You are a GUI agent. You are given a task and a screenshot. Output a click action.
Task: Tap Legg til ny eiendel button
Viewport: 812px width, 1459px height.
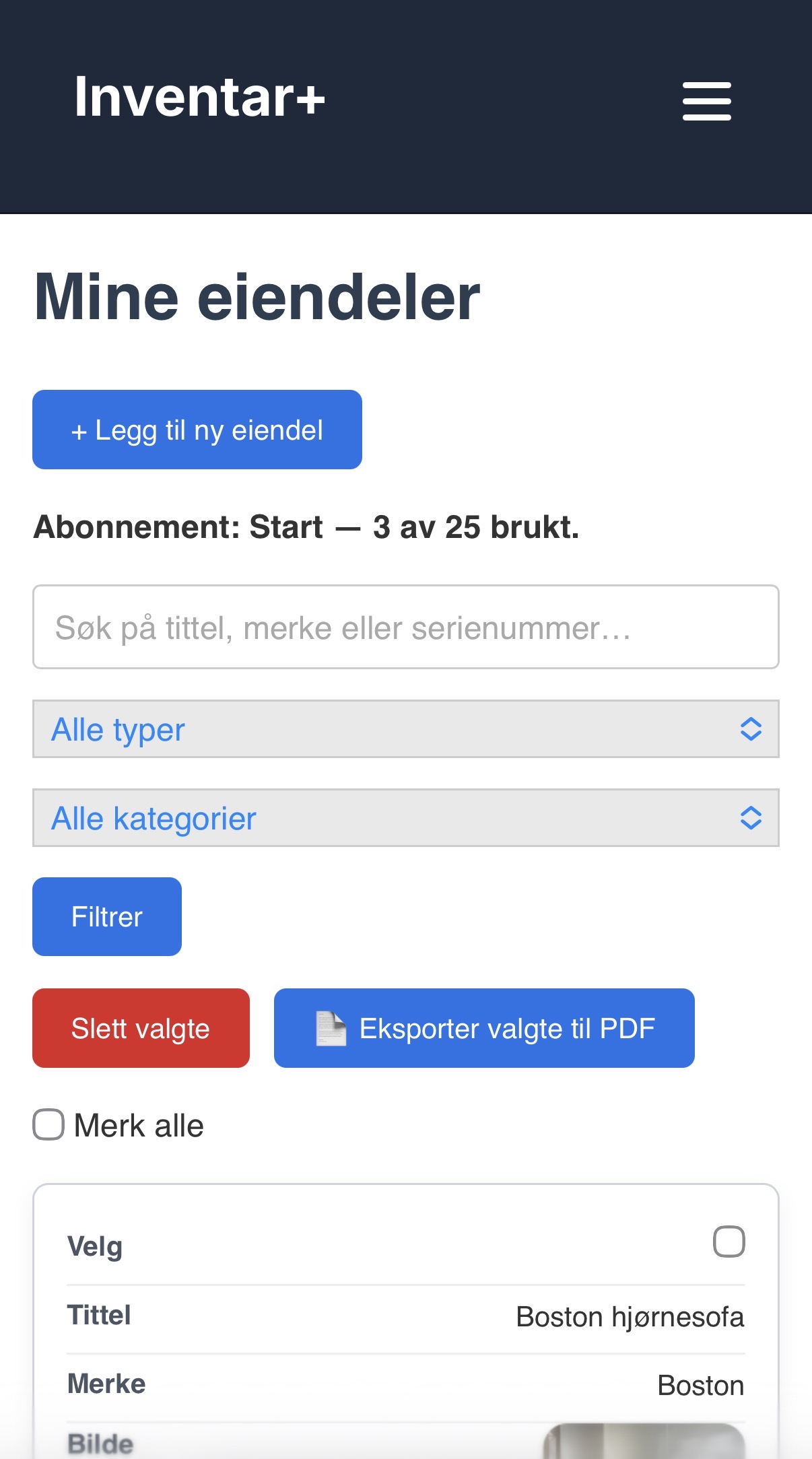tap(197, 430)
